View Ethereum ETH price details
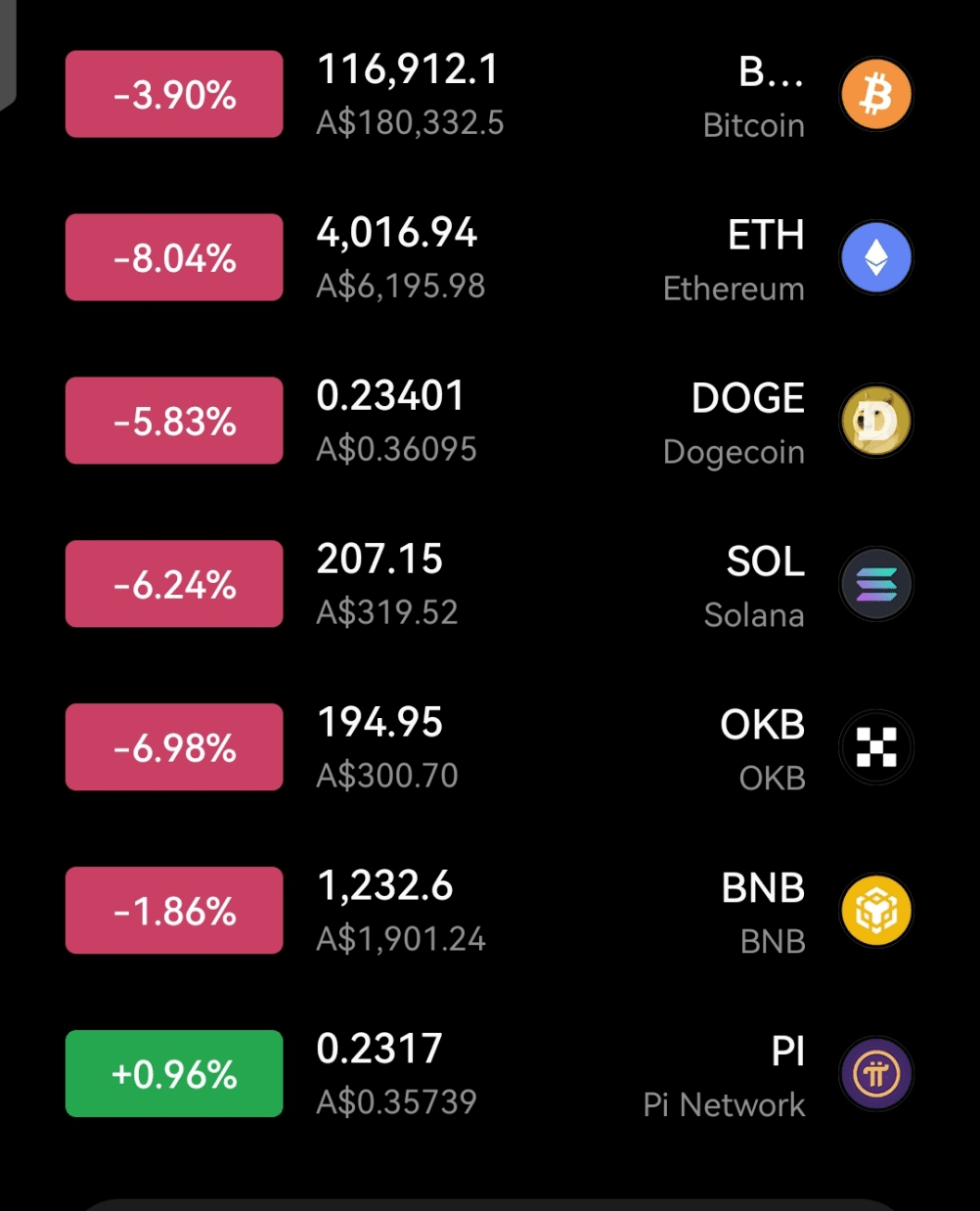This screenshot has height=1211, width=980. tap(489, 258)
